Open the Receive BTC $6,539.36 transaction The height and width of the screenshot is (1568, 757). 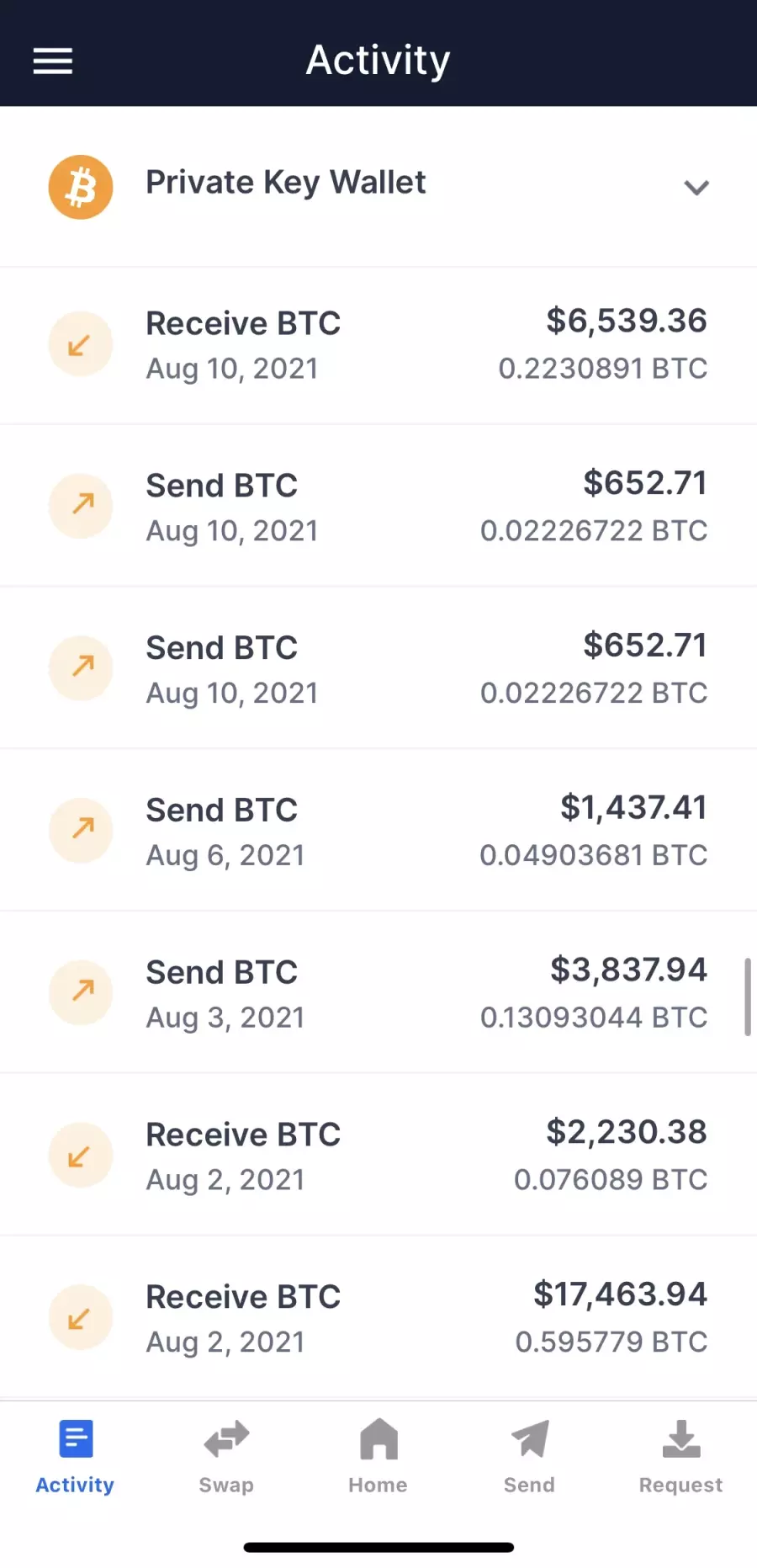click(378, 346)
